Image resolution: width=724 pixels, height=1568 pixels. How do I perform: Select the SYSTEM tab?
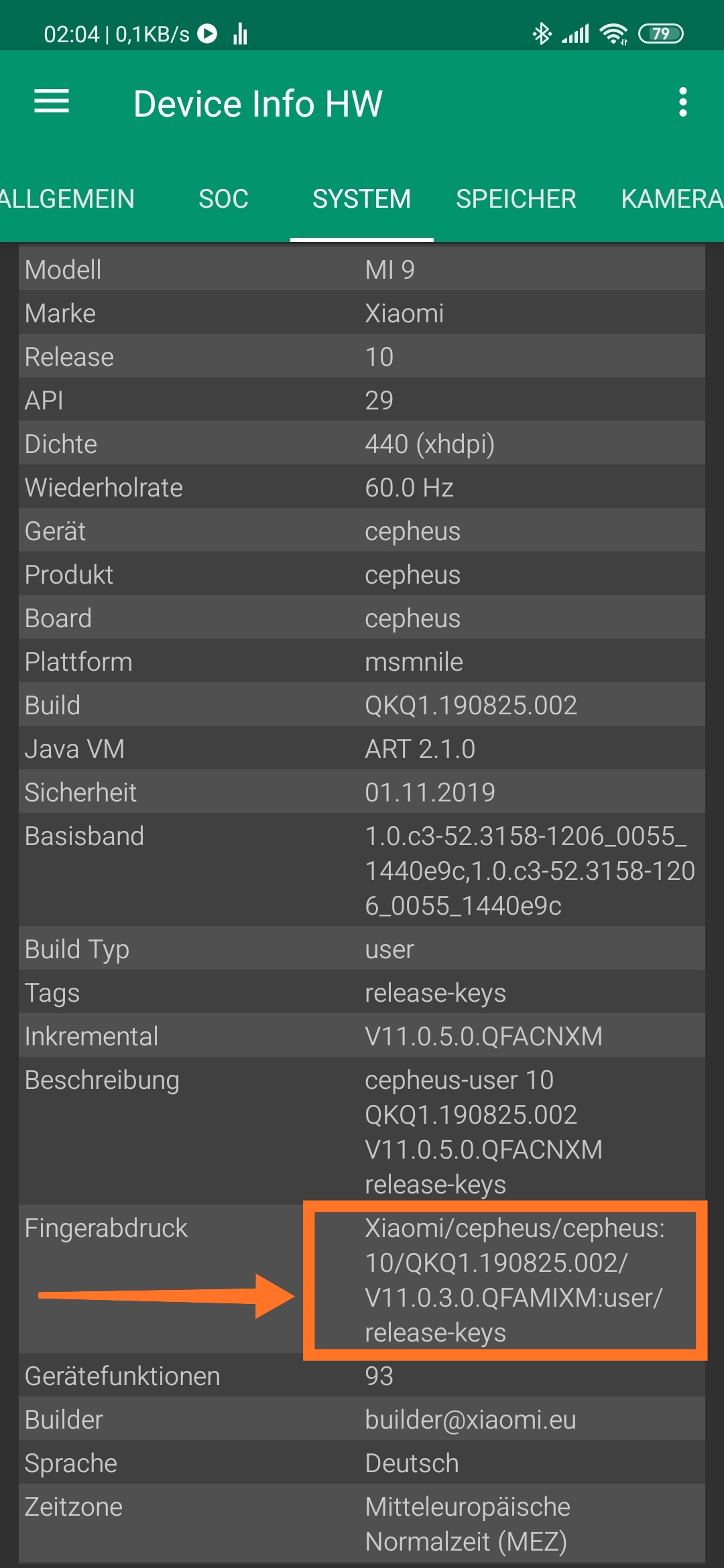click(x=361, y=199)
